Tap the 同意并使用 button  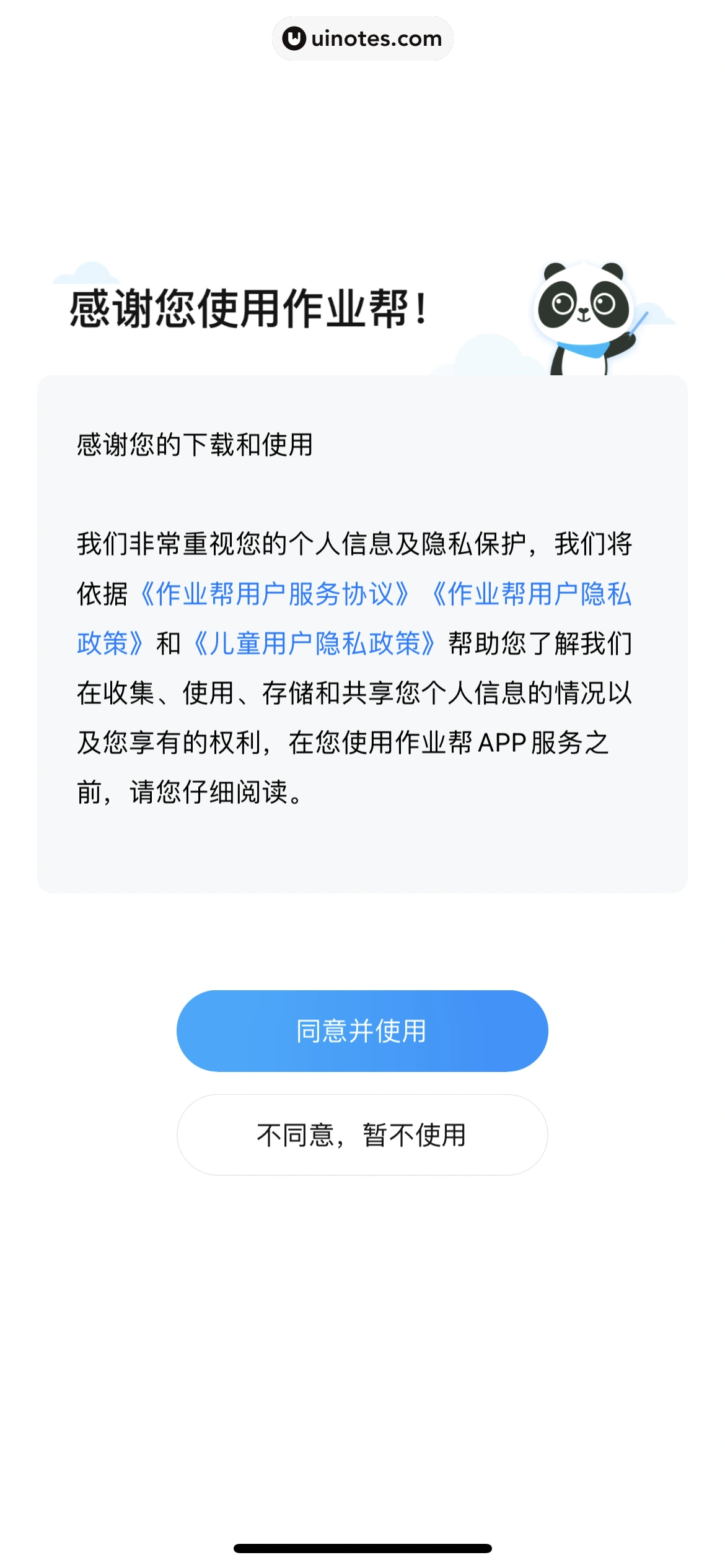(x=362, y=1030)
